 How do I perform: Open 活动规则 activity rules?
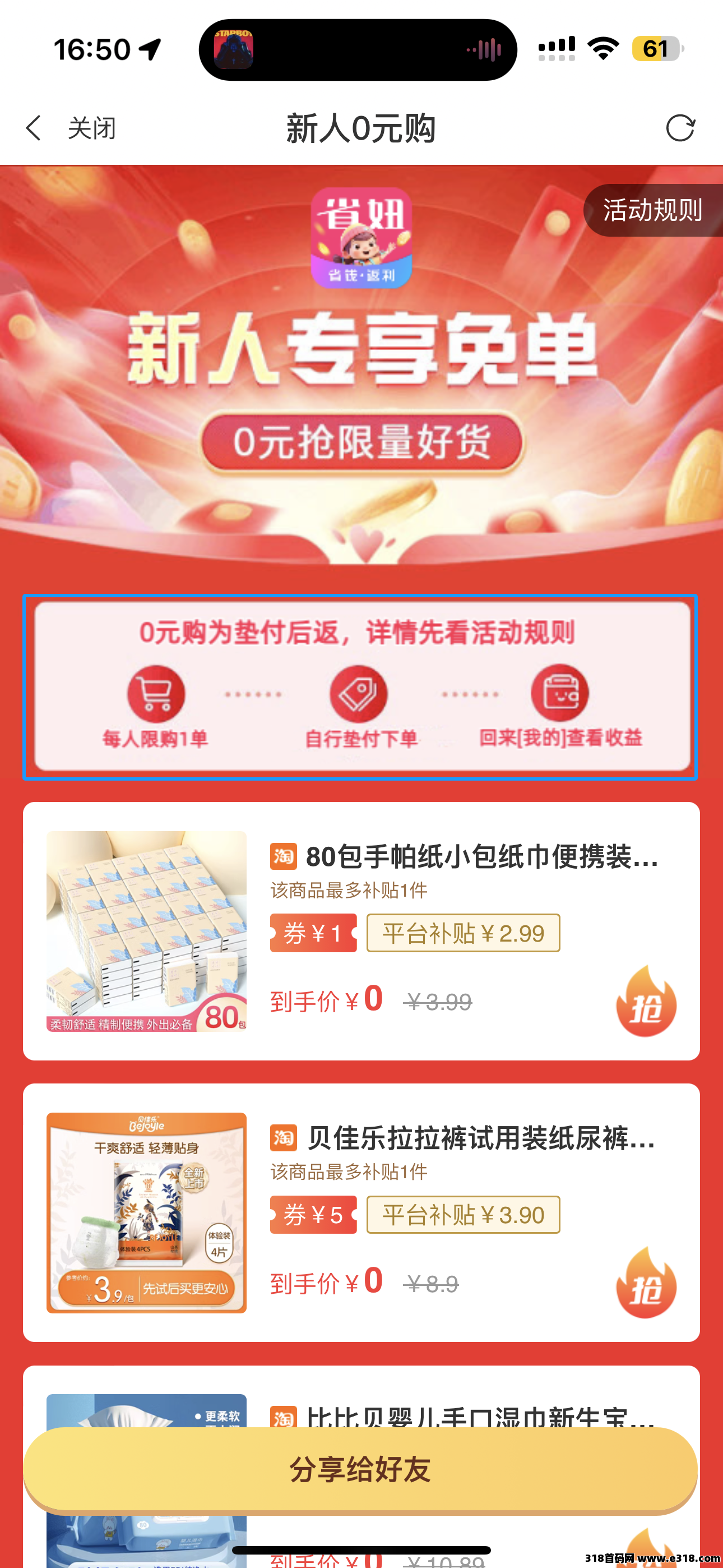pyautogui.click(x=652, y=211)
